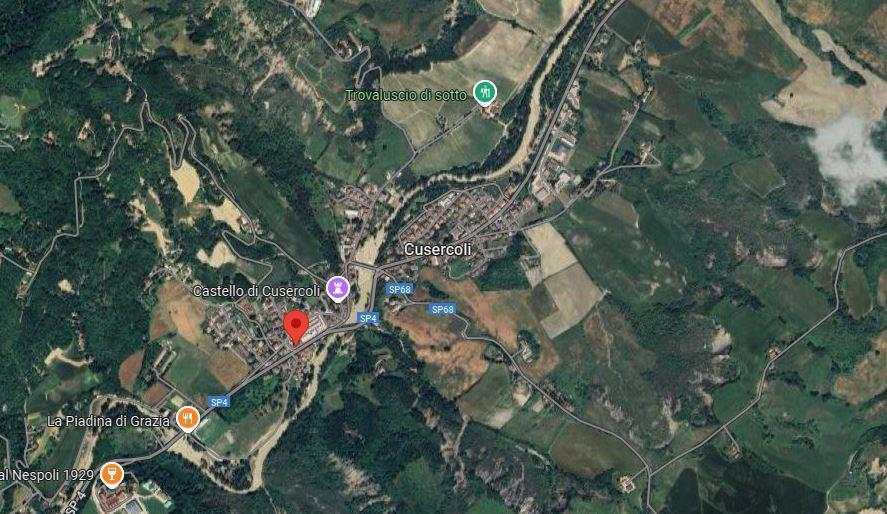Select the Castello di Cusercoli marker
This screenshot has height=514, width=887.
click(x=338, y=289)
